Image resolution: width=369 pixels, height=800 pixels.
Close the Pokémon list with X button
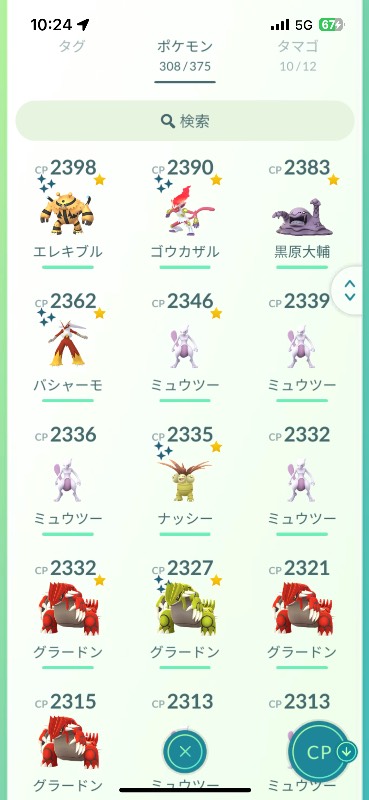click(x=185, y=751)
